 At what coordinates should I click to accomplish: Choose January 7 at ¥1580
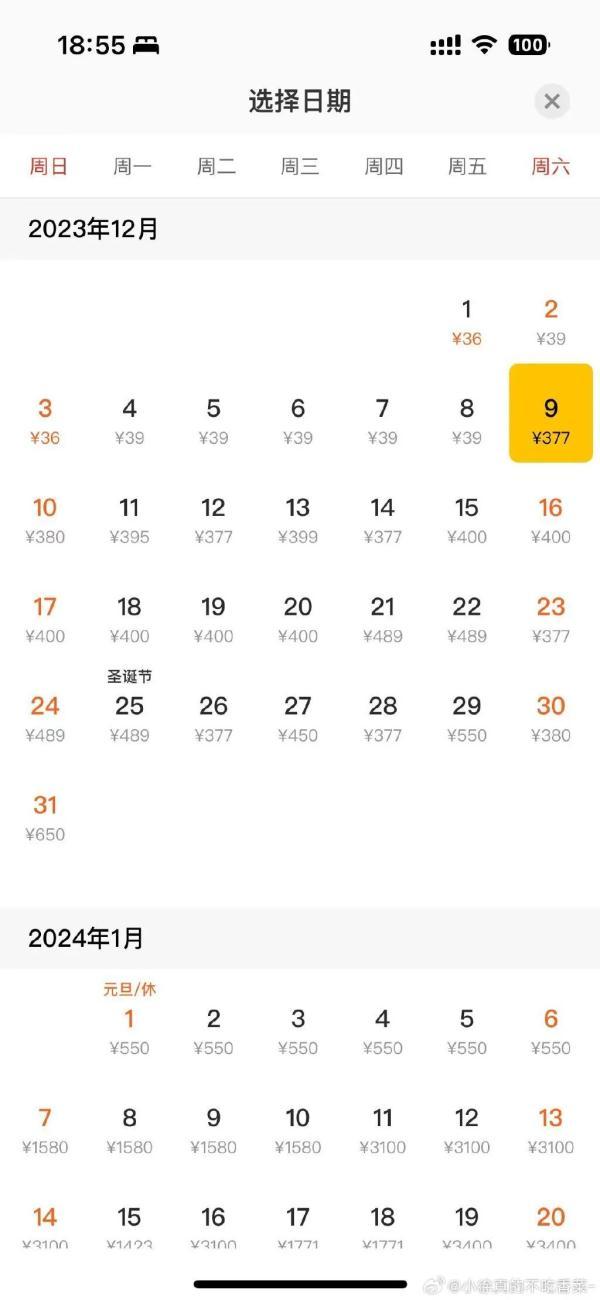click(45, 1130)
